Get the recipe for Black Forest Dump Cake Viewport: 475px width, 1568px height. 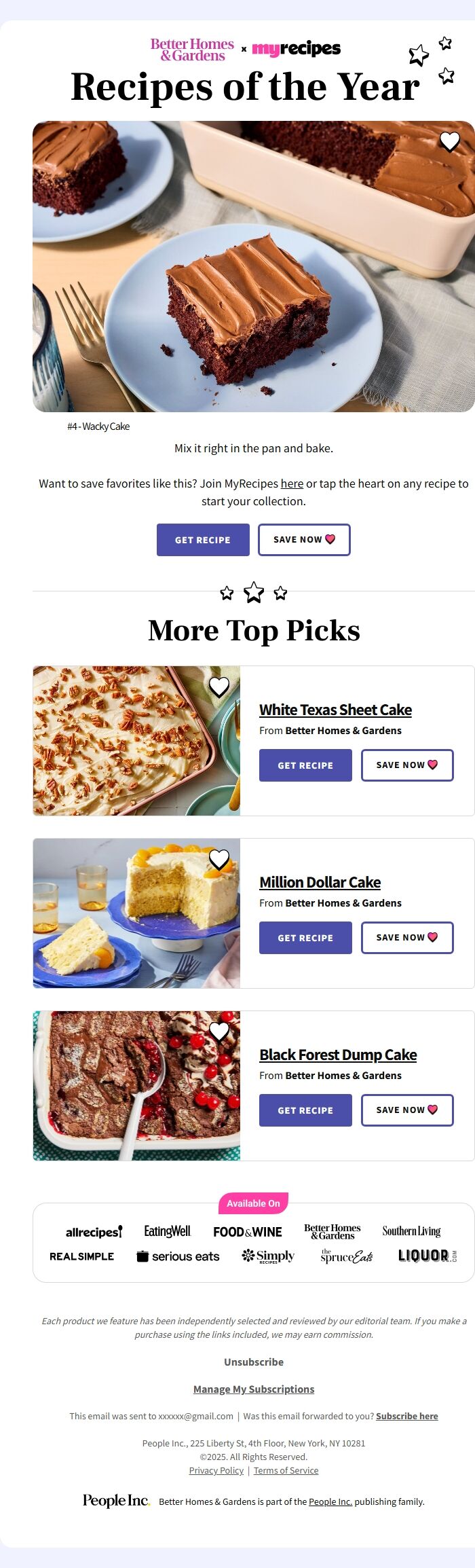[305, 1110]
